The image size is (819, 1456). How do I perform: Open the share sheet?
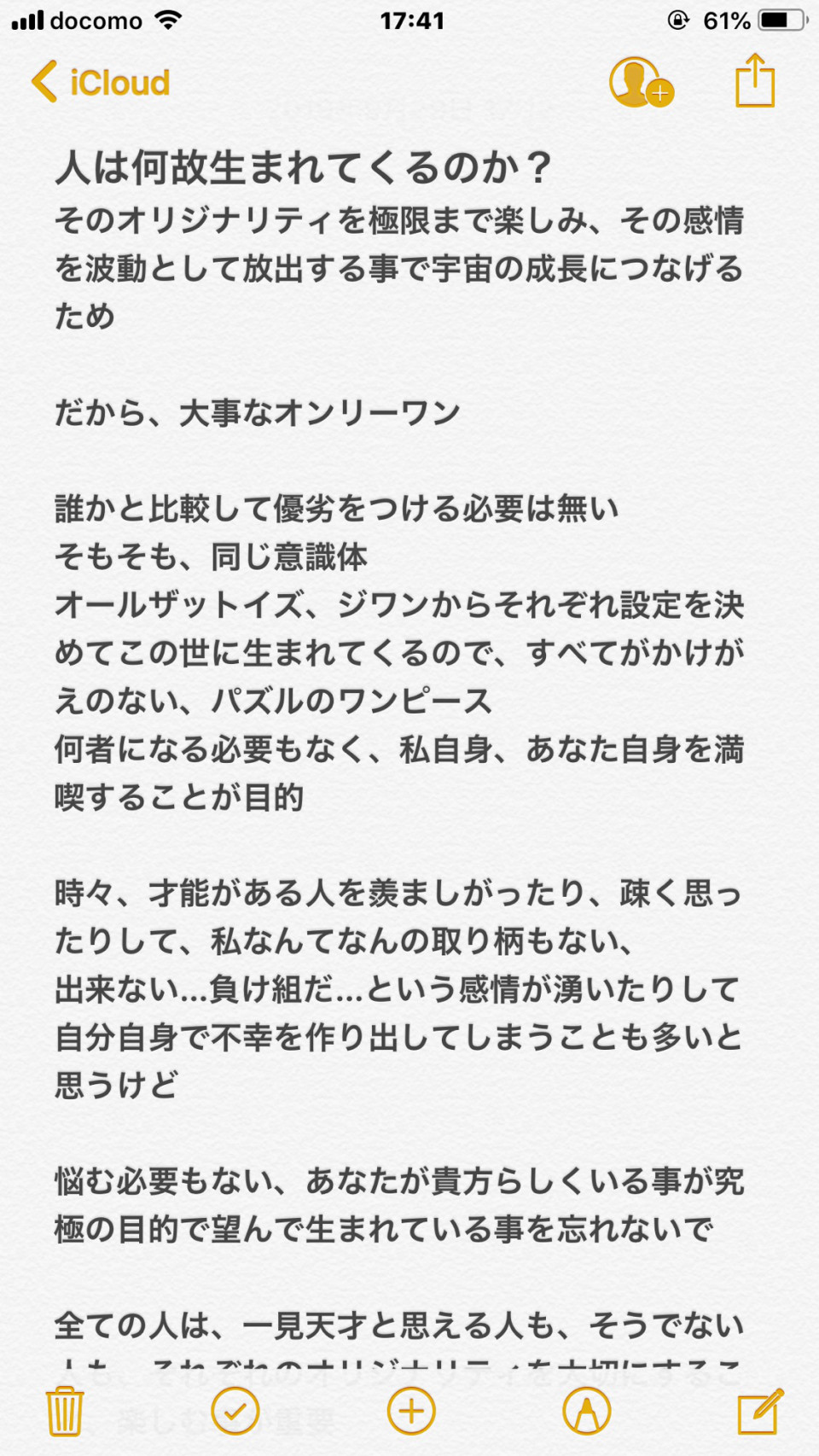point(755,81)
